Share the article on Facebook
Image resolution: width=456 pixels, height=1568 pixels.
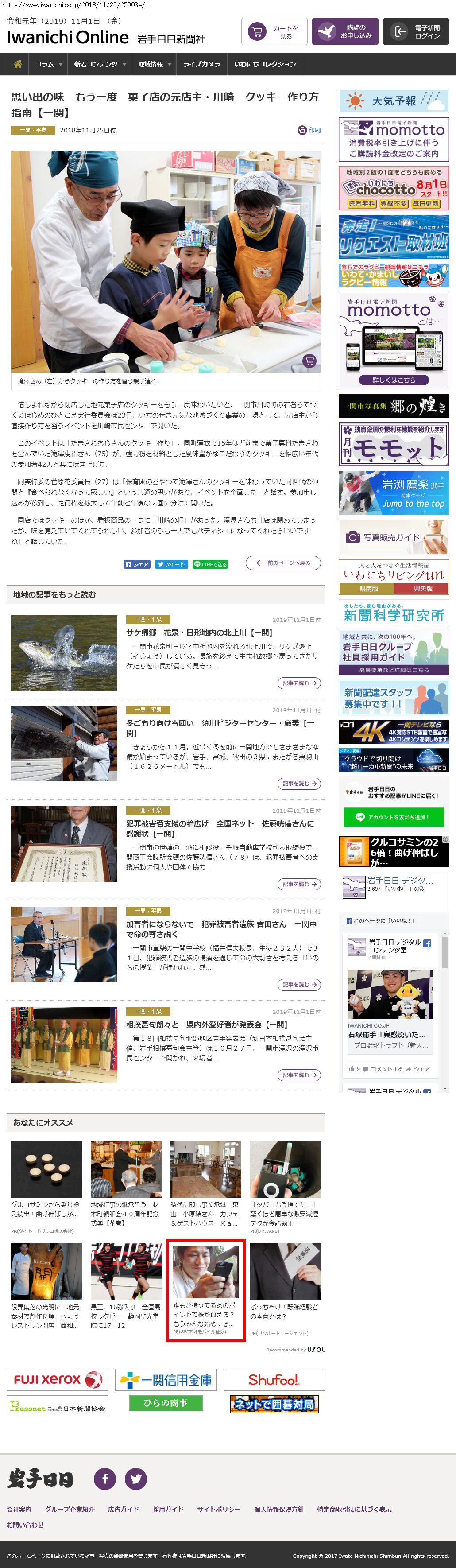pyautogui.click(x=137, y=564)
